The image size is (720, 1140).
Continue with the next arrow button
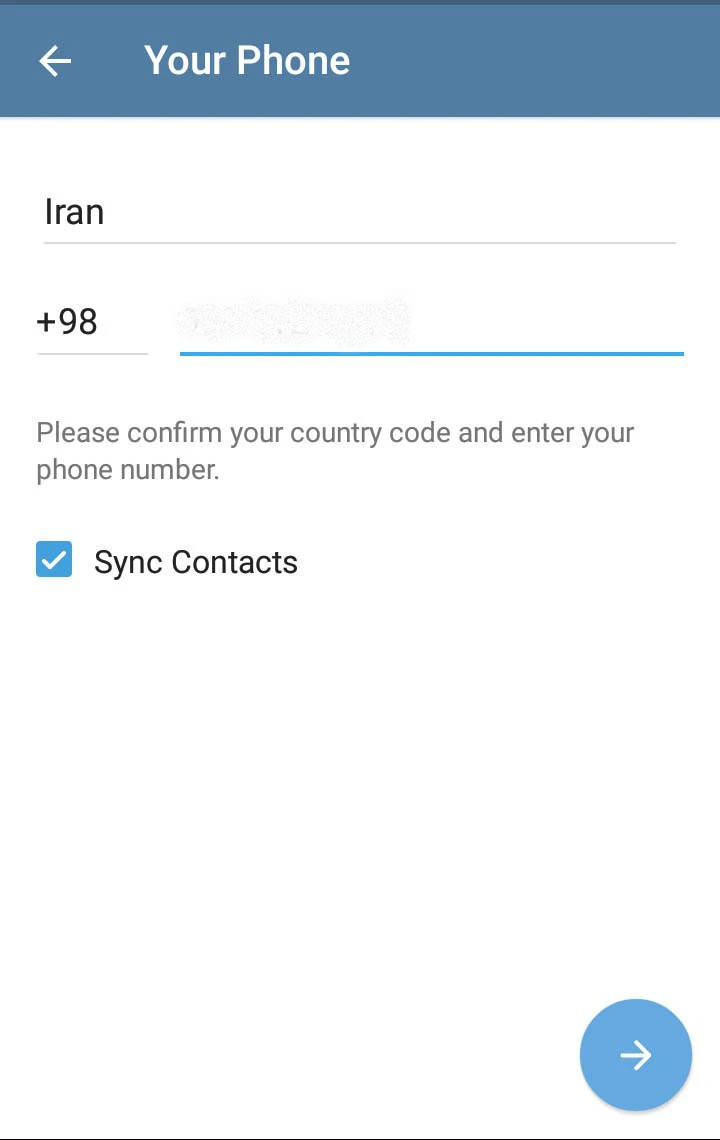coord(635,1054)
